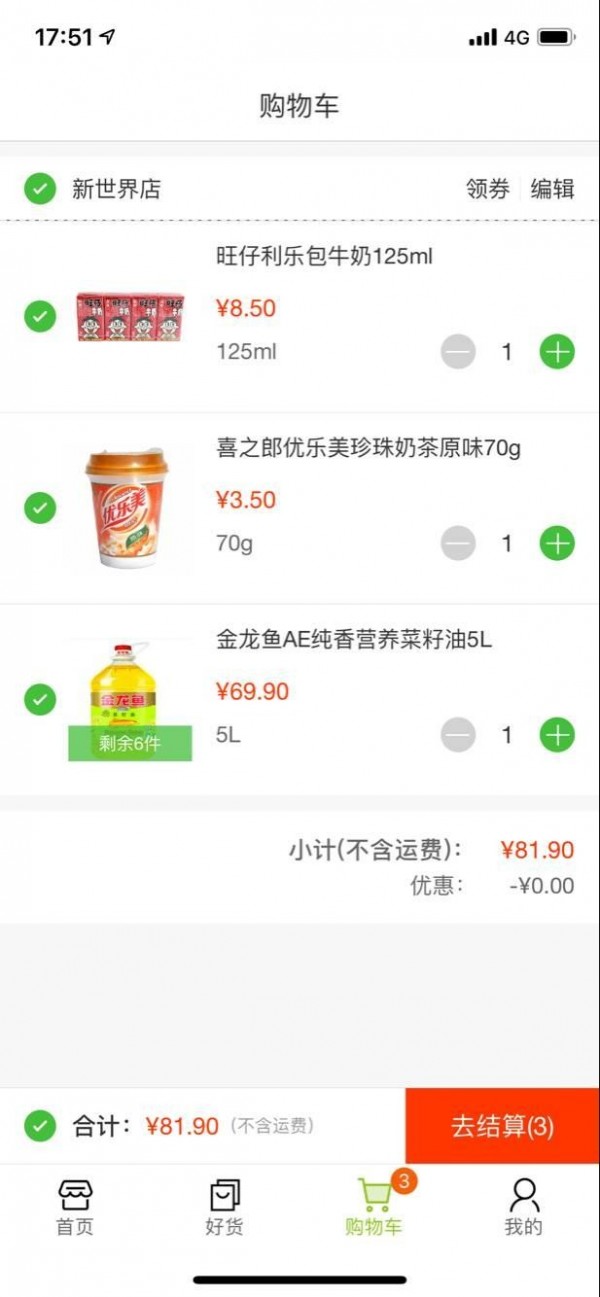
Task: Tap 领券 to get coupons
Action: pyautogui.click(x=488, y=189)
